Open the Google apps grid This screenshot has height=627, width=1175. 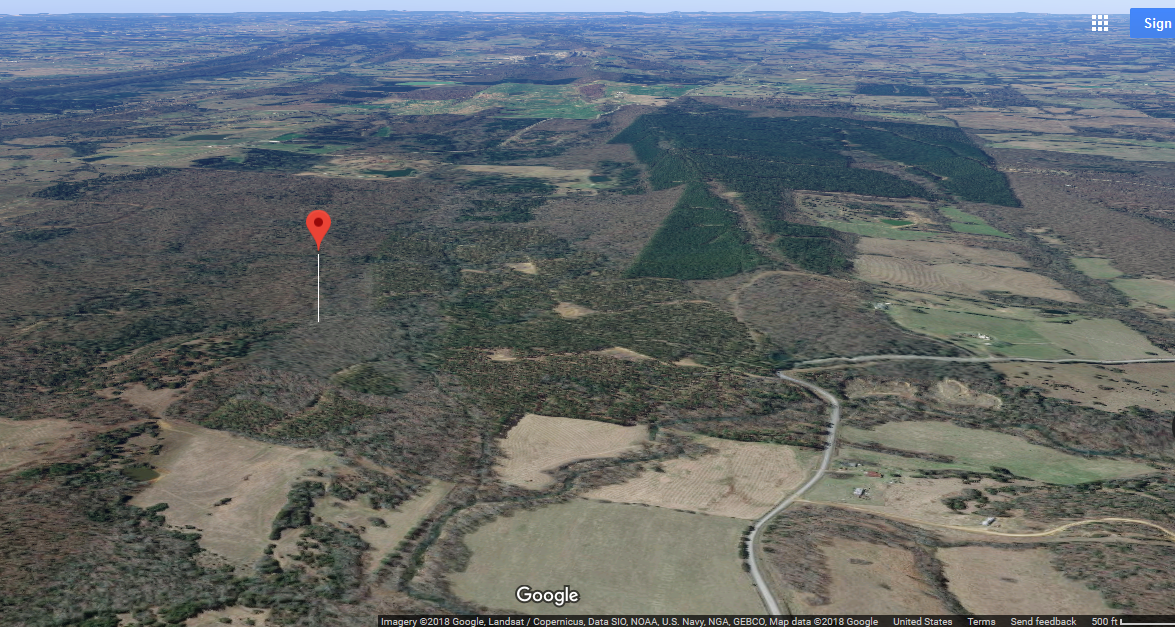[1100, 23]
